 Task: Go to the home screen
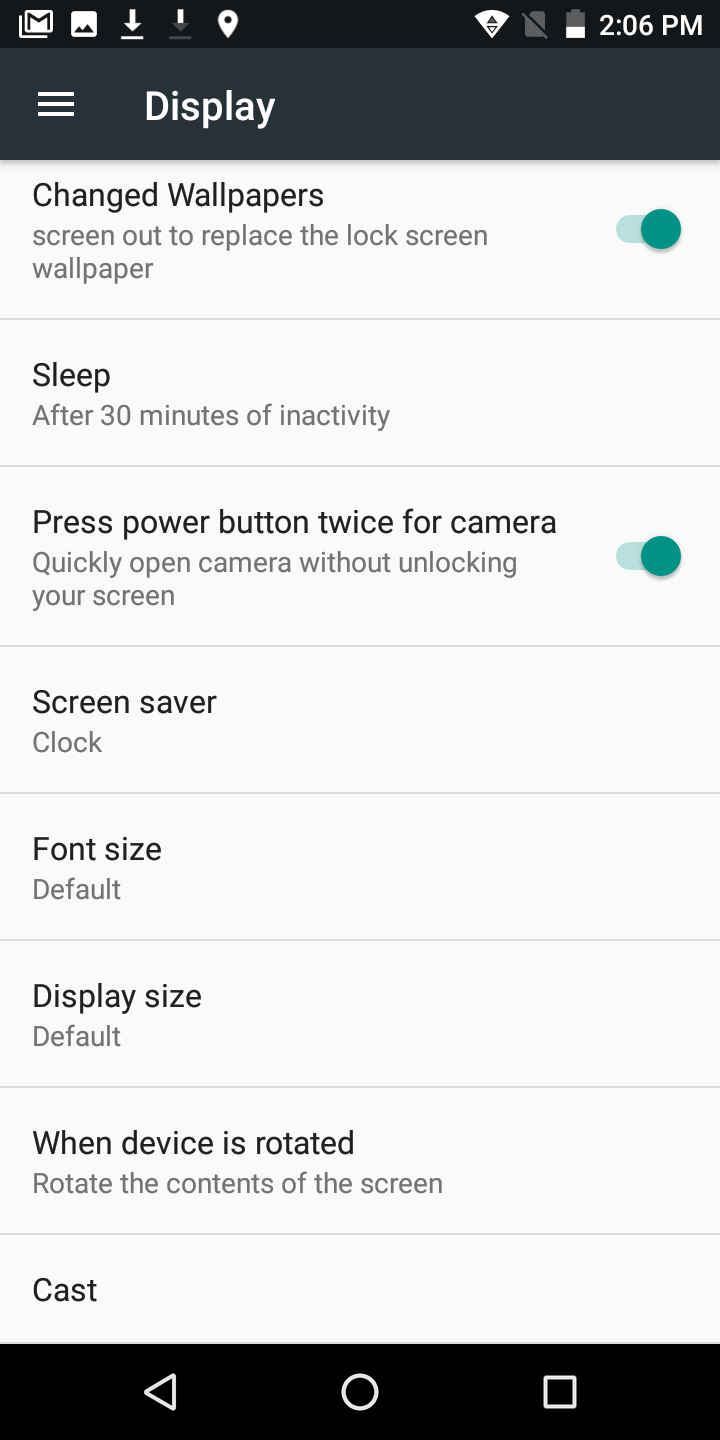tap(360, 1392)
